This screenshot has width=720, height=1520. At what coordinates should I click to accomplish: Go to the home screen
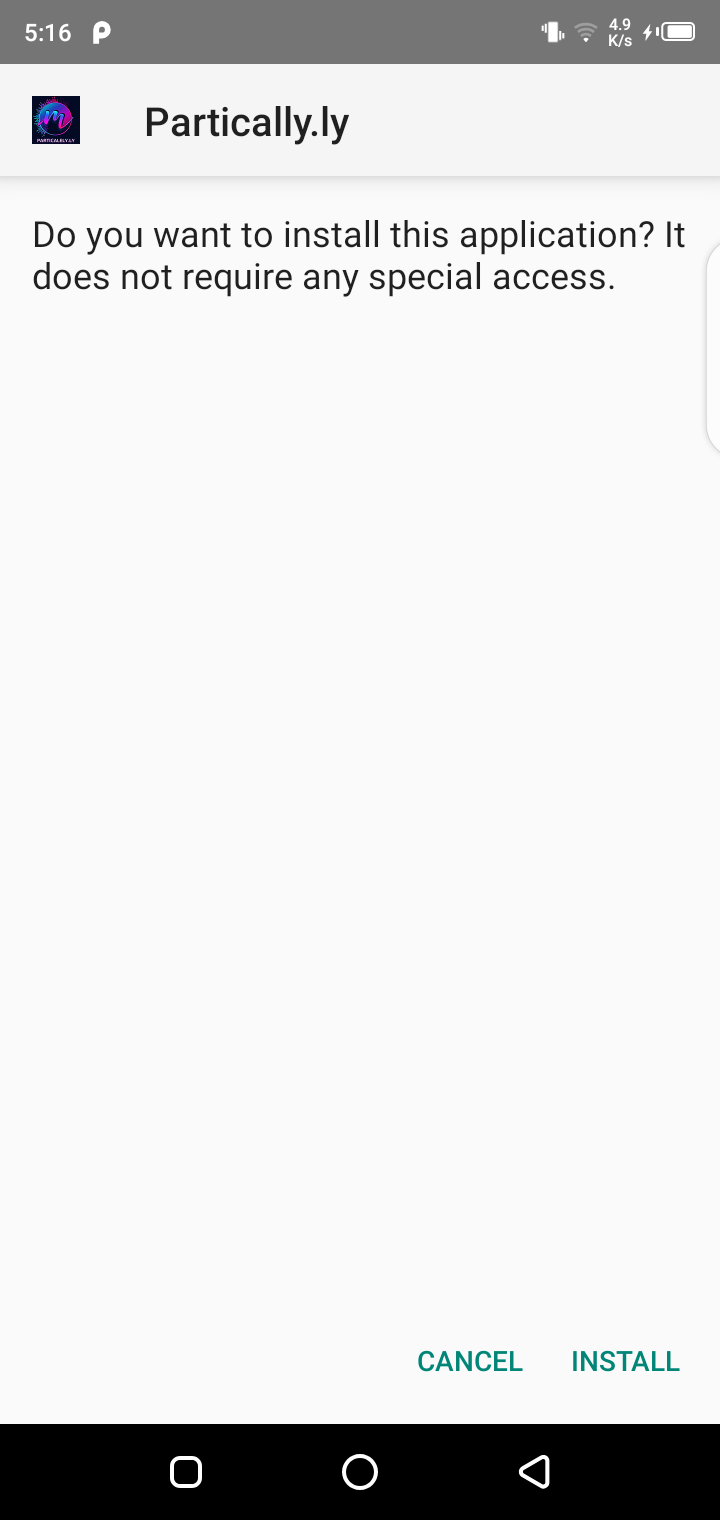pos(360,1471)
